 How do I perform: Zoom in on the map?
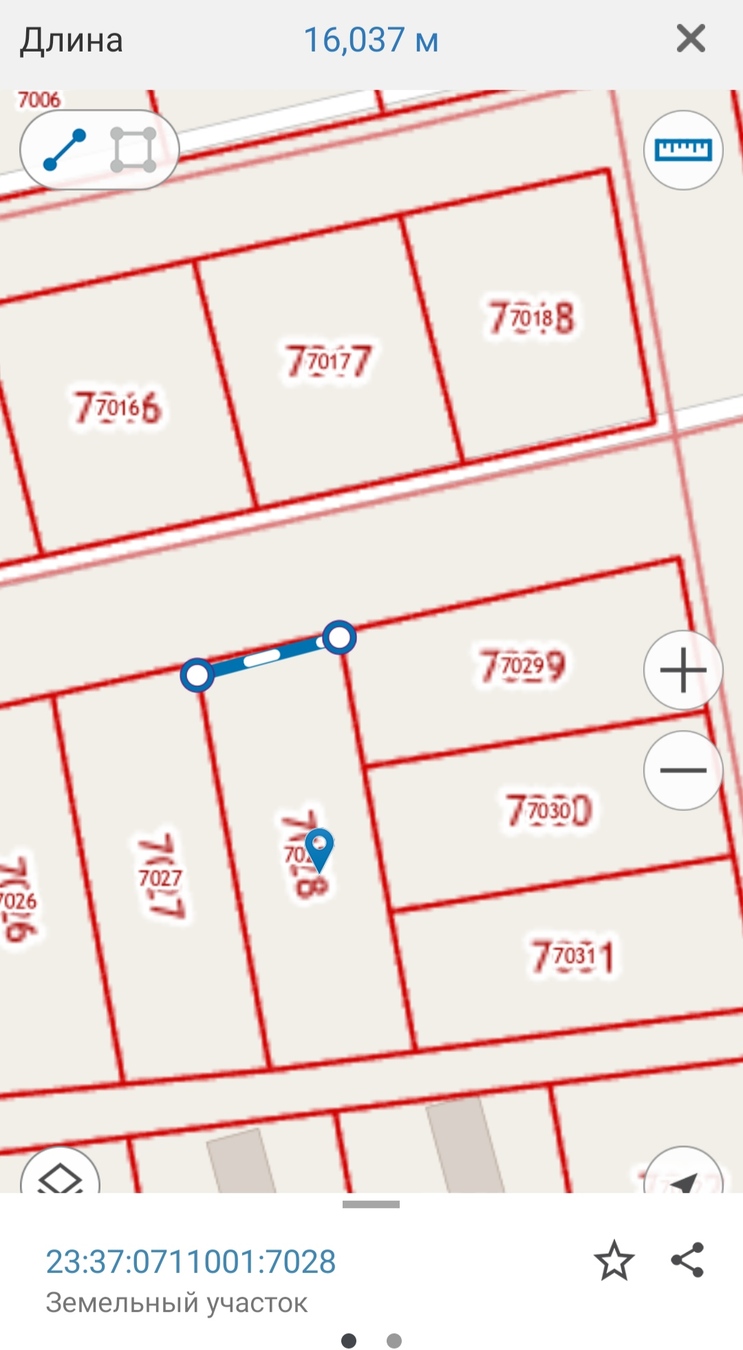[x=683, y=671]
